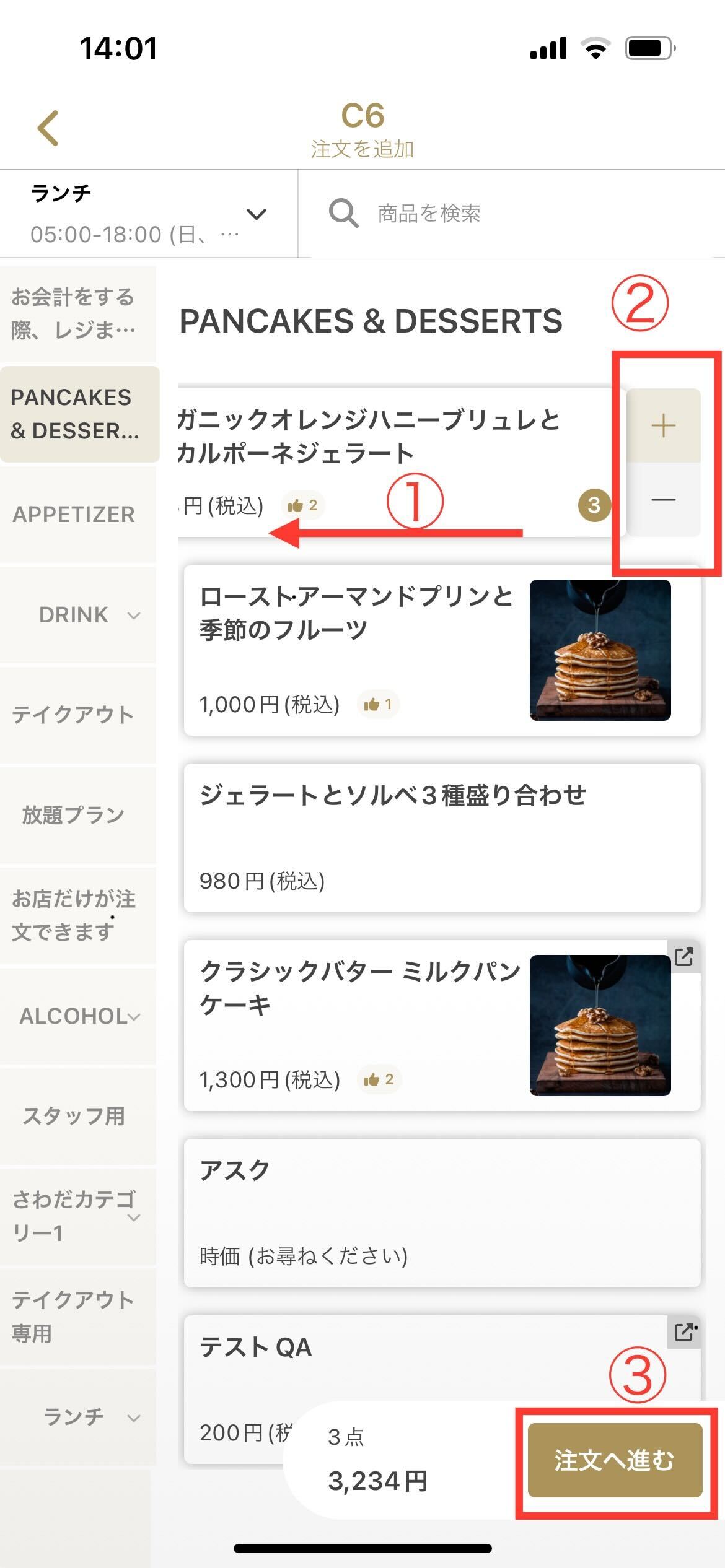The image size is (725, 1568).
Task: Go back using the top-left arrow
Action: (x=48, y=128)
